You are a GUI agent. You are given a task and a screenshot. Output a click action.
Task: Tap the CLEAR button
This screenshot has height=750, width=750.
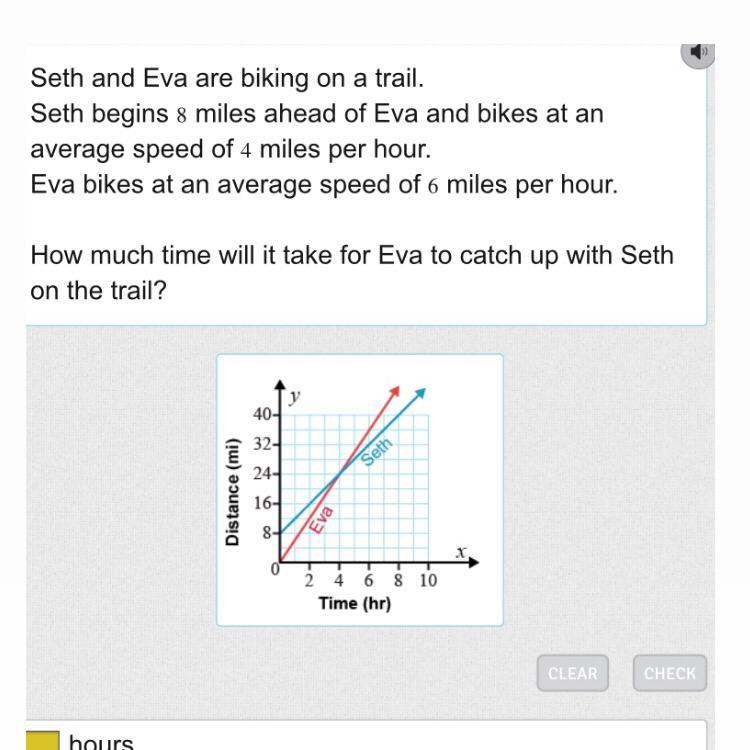coord(572,673)
